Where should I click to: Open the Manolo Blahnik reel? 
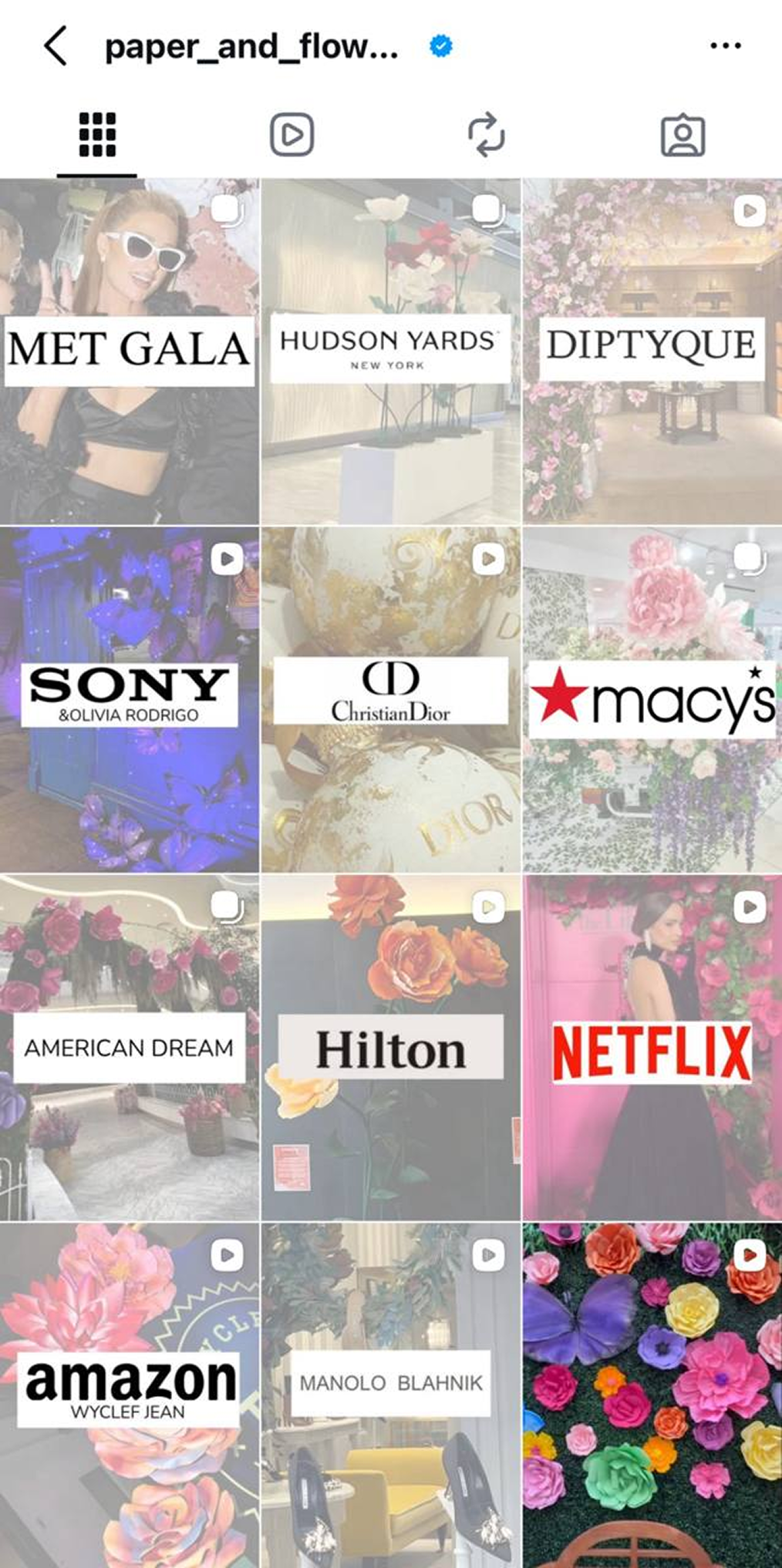(x=390, y=1394)
